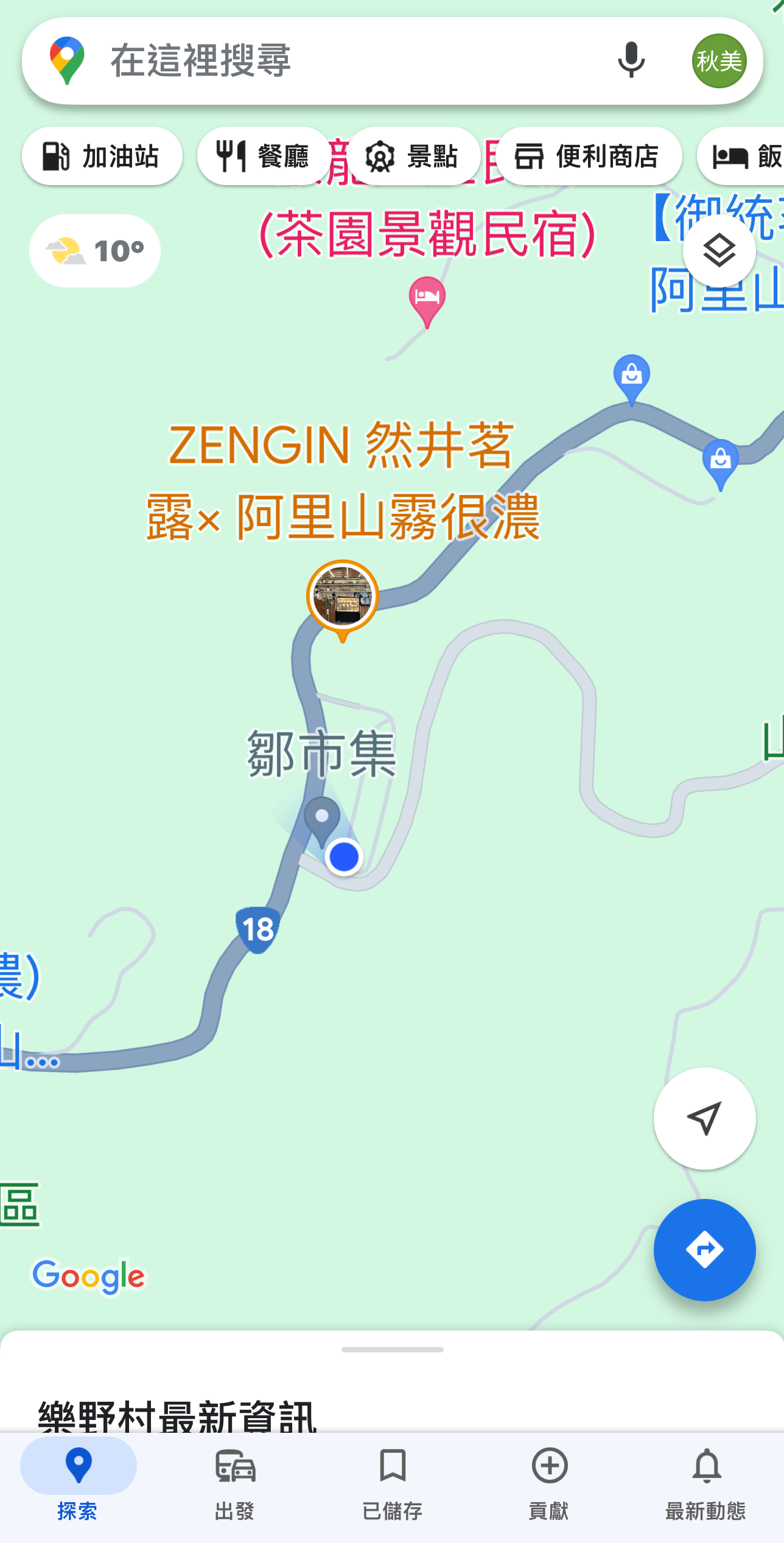Select the 餐廳 filter chip

tap(264, 156)
